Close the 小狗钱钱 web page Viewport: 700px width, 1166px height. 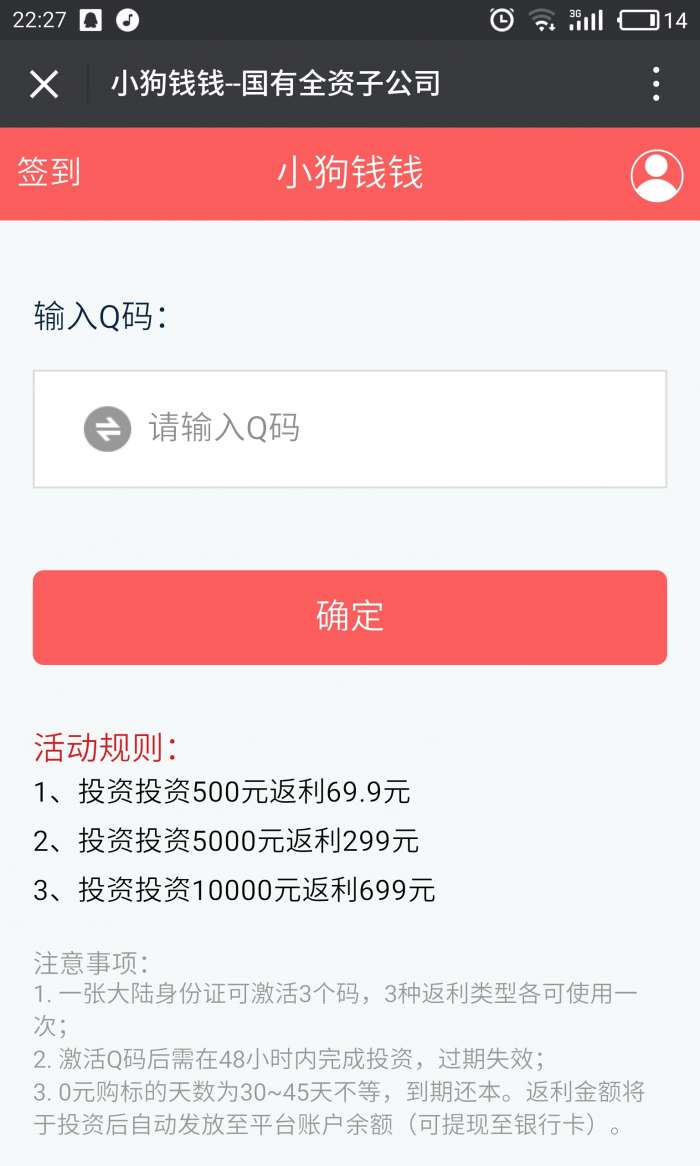tap(44, 84)
